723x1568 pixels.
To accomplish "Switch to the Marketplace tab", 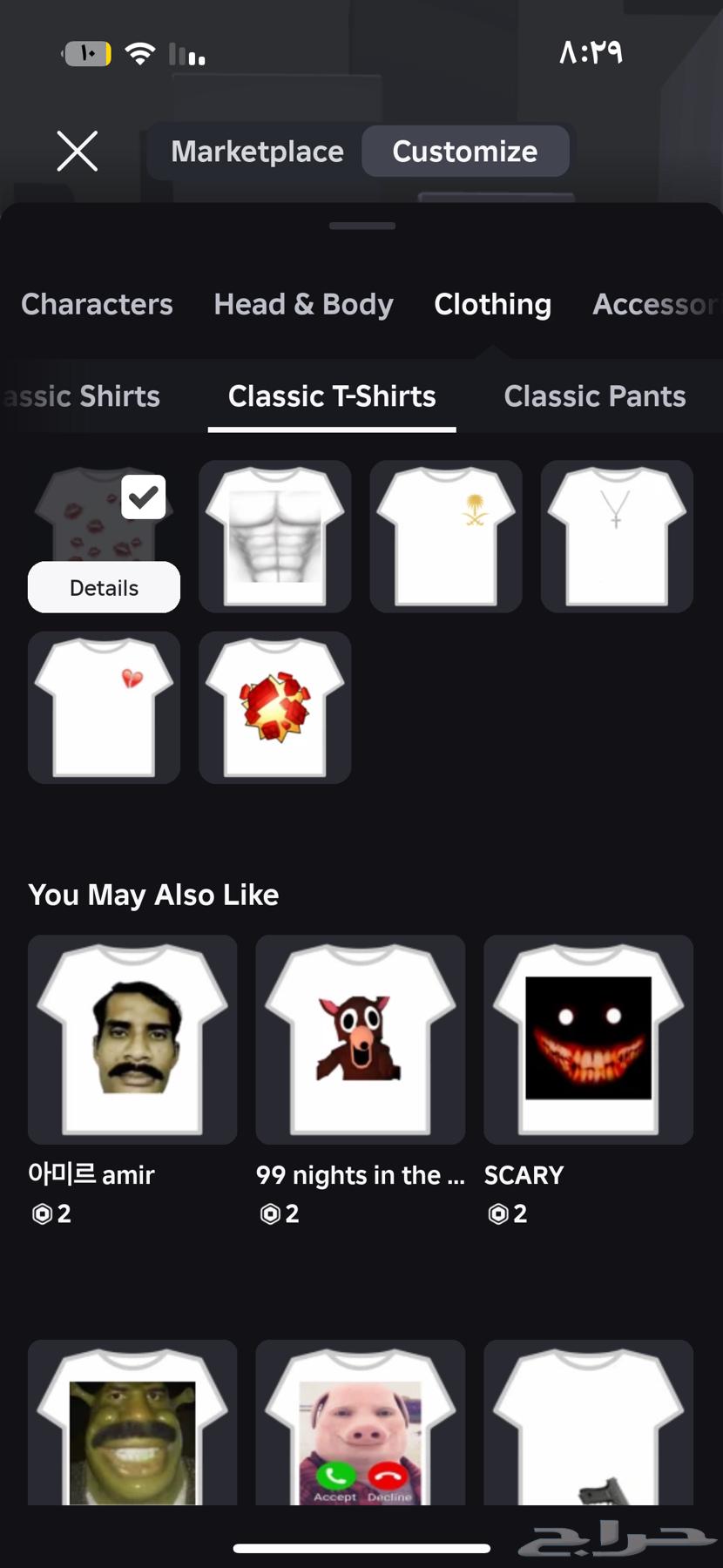I will point(257,152).
